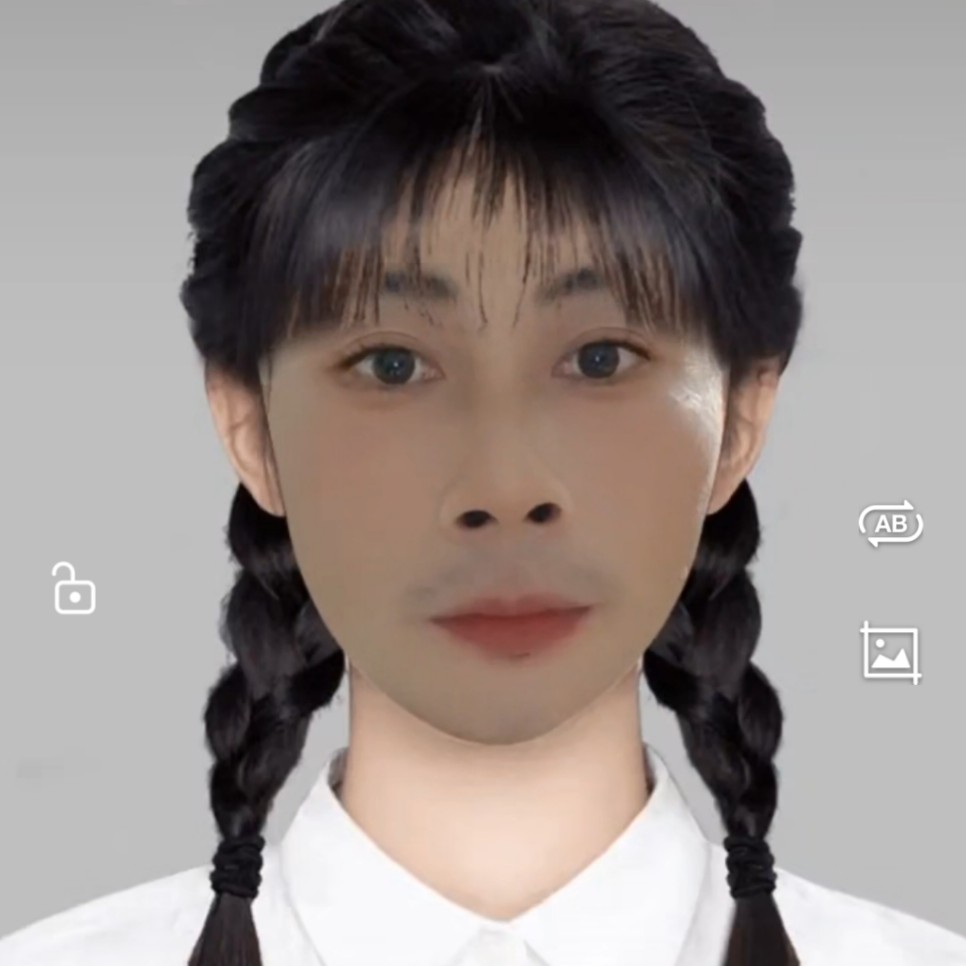Open the image crop picker icon
The image size is (966, 966).
point(890,653)
